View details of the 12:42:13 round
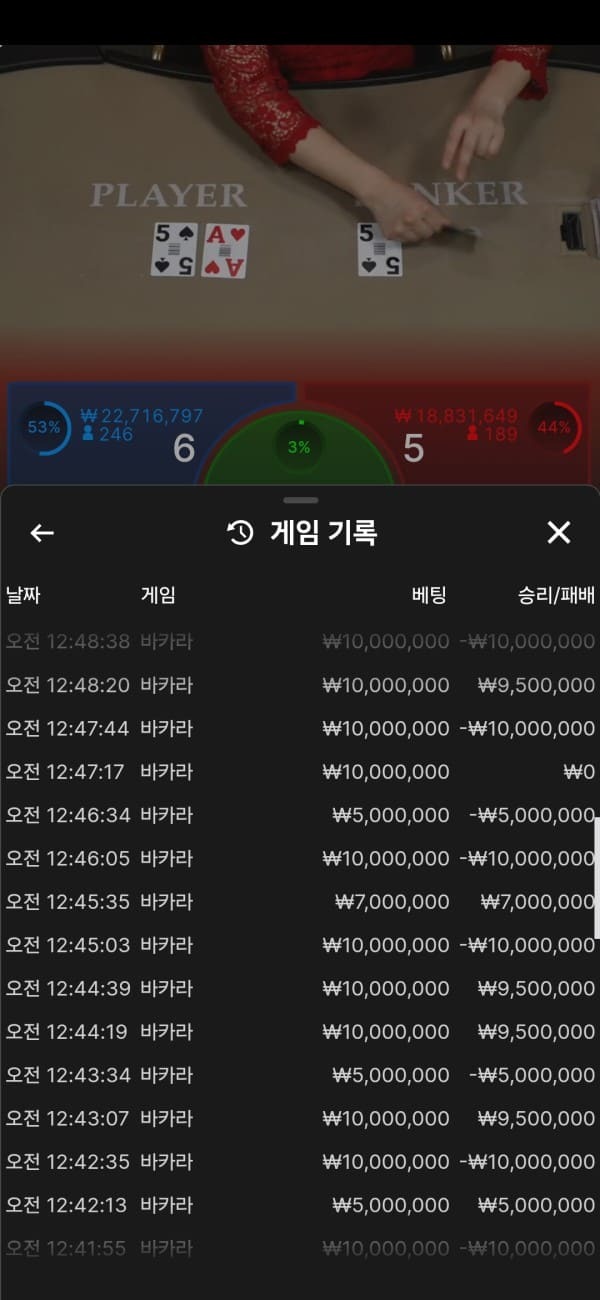Screen dimensions: 600x1300 click(300, 1205)
